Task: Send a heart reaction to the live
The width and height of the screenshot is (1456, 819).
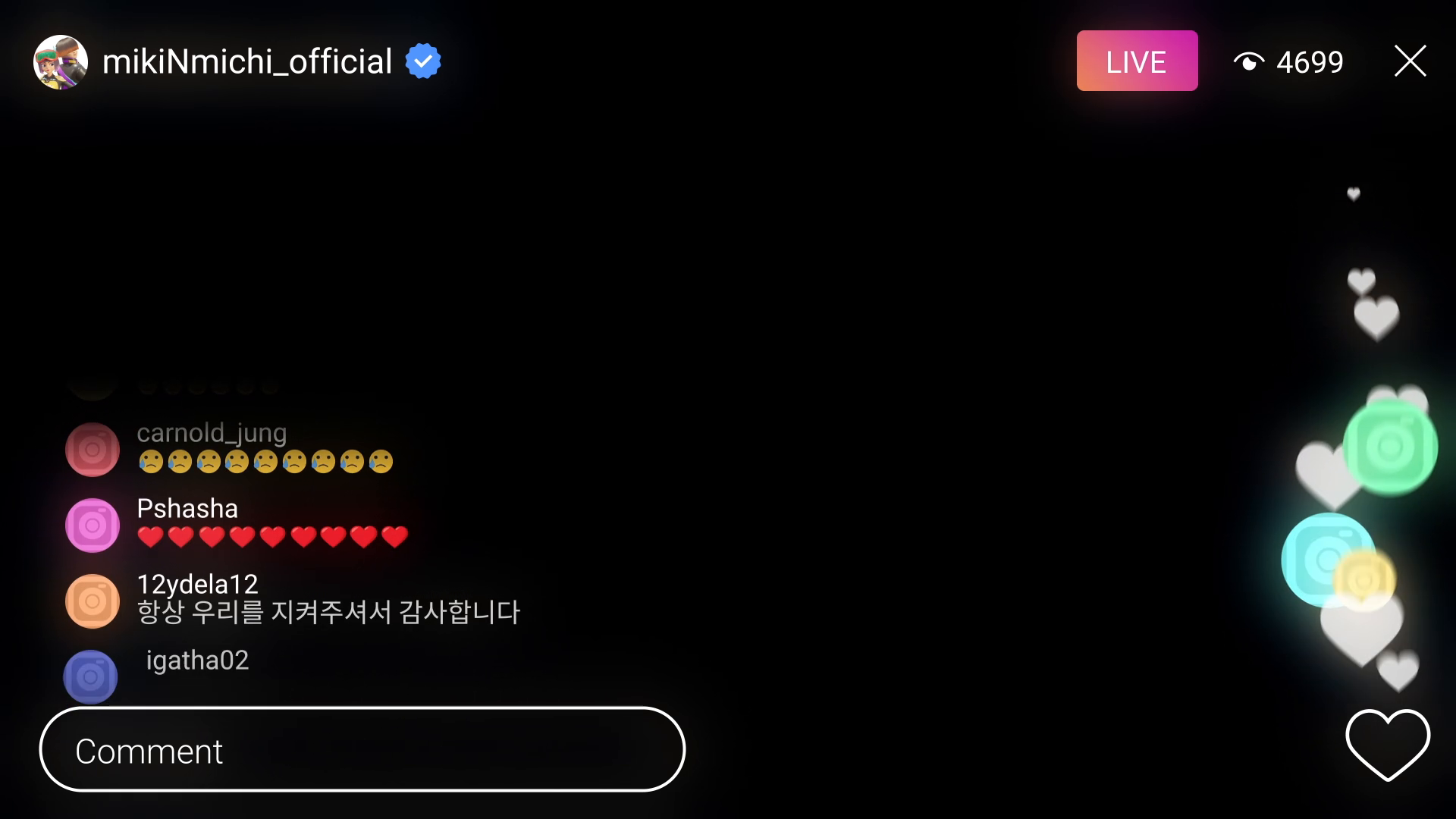Action: coord(1387,745)
